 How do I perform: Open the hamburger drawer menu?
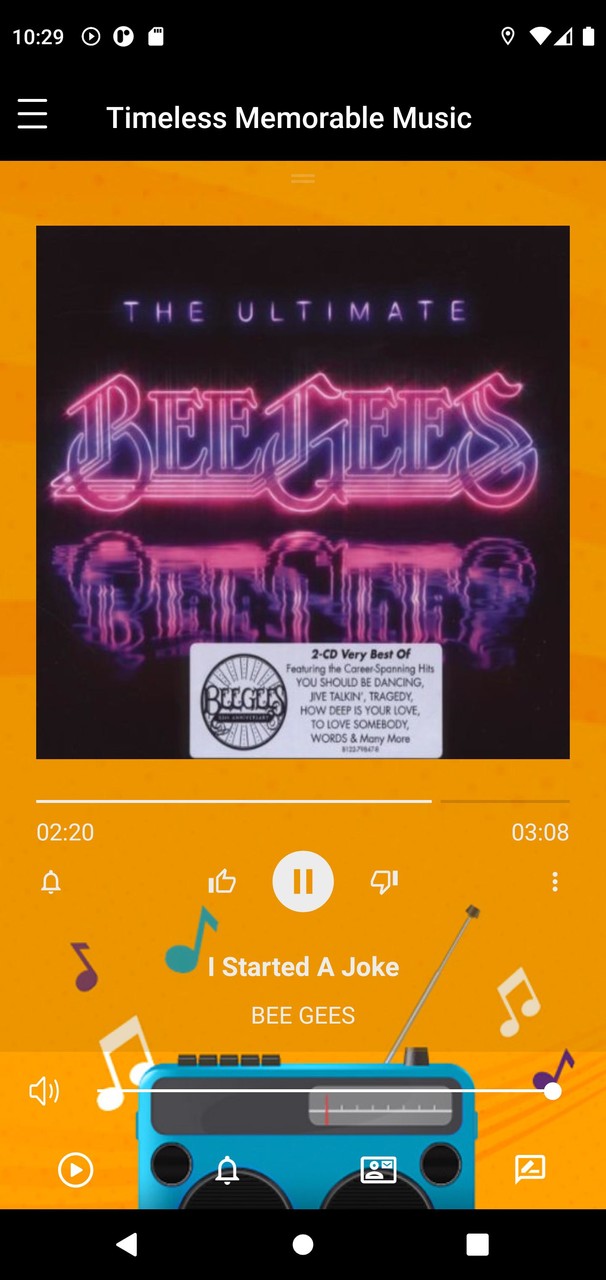(x=32, y=115)
